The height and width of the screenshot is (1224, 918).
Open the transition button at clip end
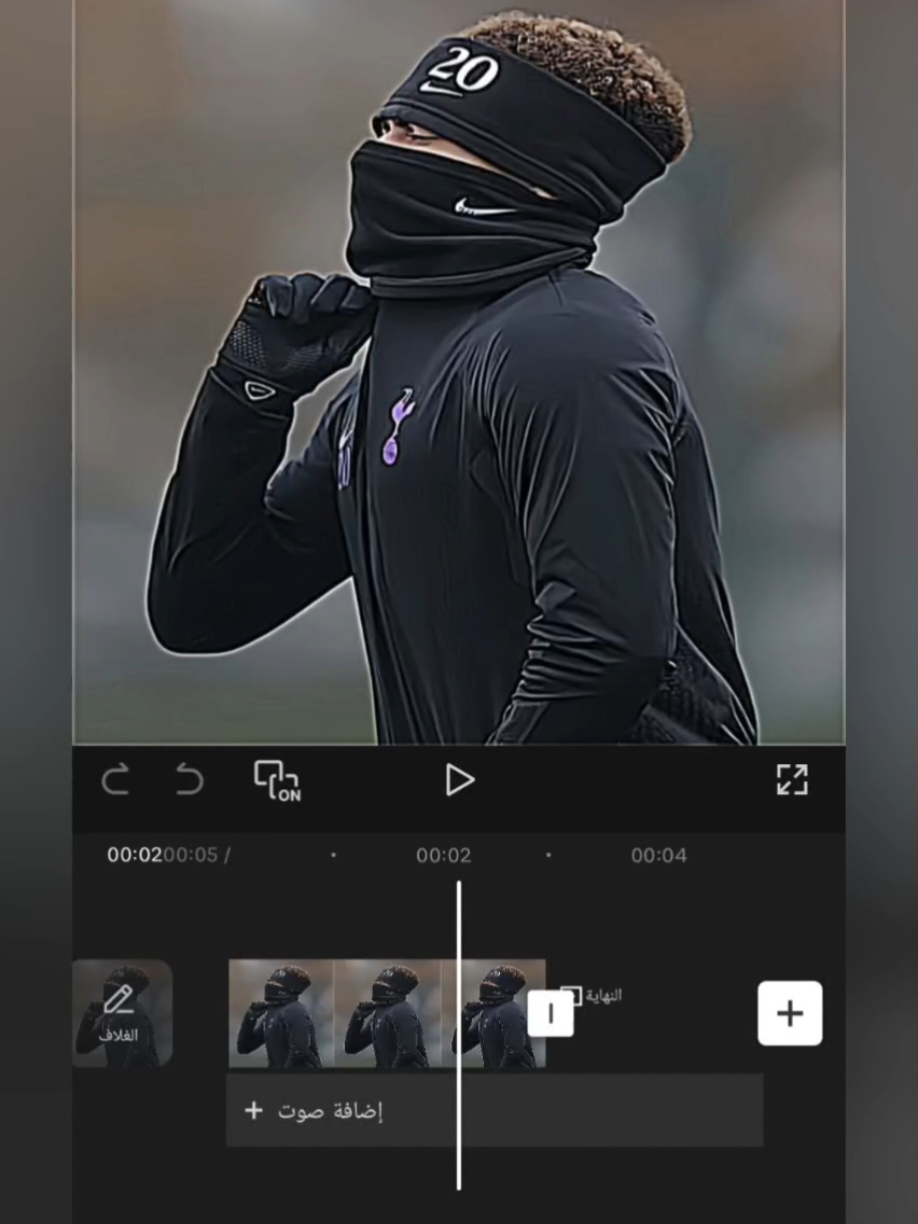(x=550, y=1014)
